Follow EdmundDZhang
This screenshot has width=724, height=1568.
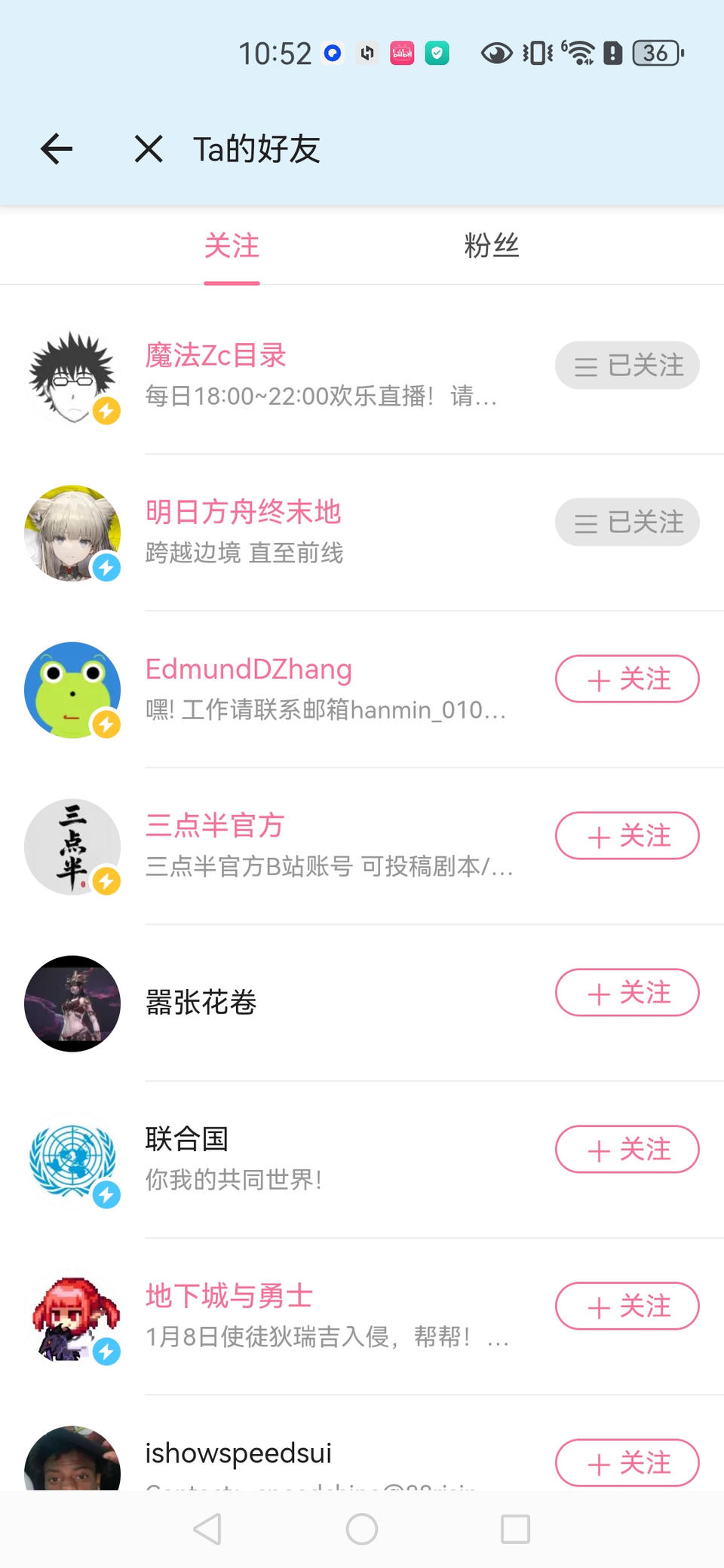(627, 679)
